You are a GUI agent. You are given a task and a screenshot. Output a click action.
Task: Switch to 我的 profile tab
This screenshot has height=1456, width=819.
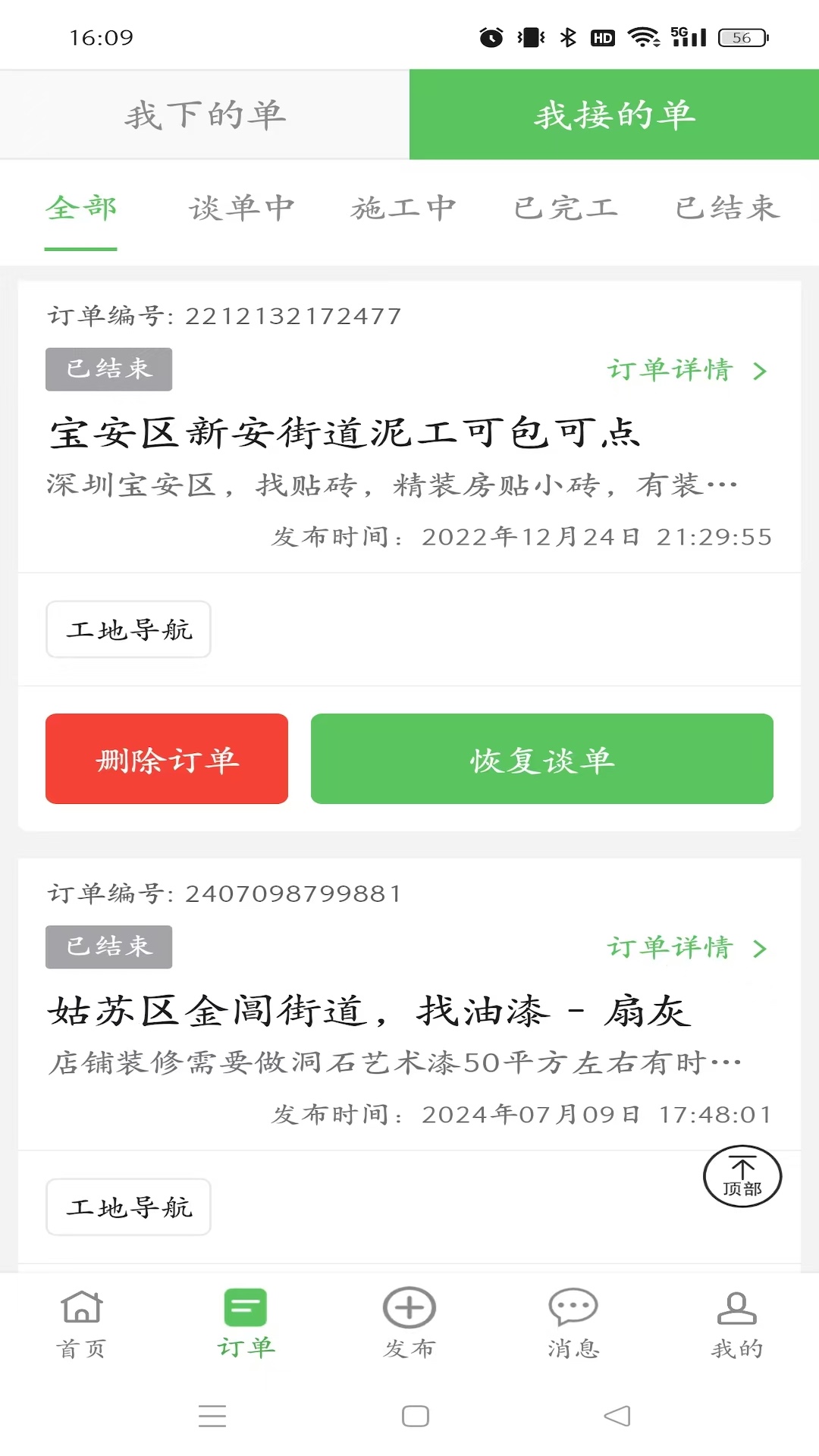point(737,1323)
